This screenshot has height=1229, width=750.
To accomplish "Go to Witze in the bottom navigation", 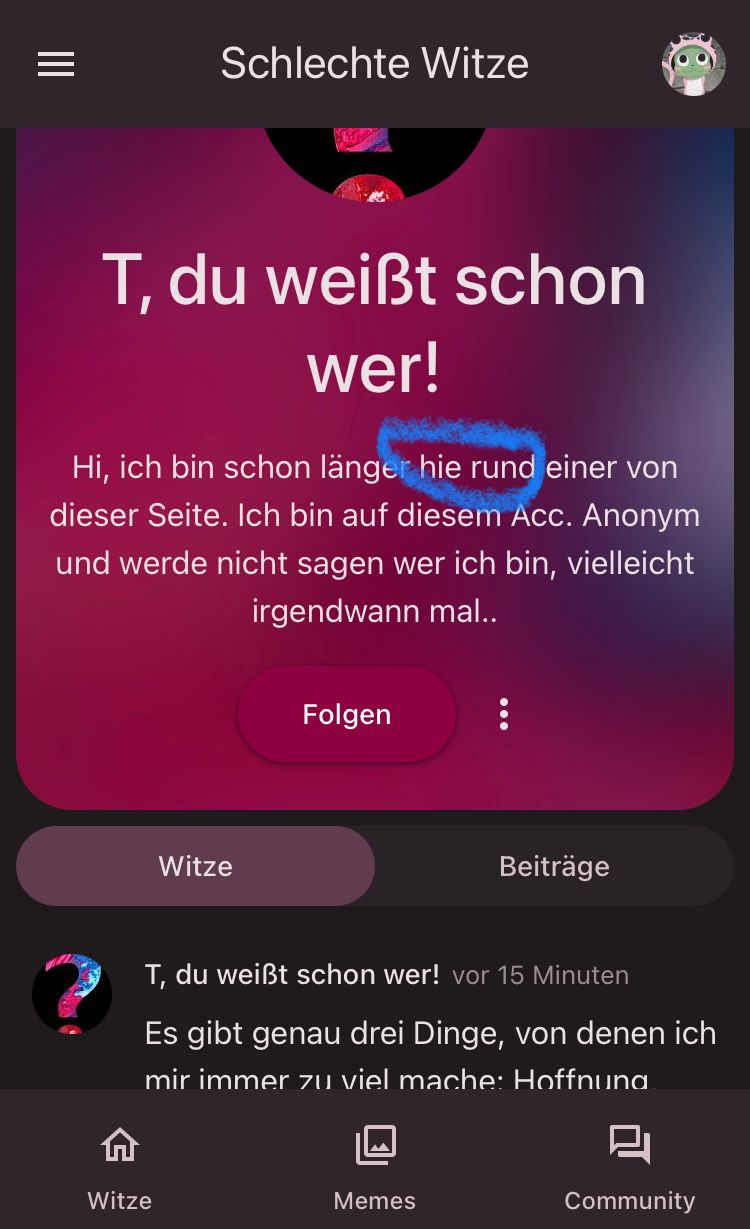I will (x=120, y=1165).
